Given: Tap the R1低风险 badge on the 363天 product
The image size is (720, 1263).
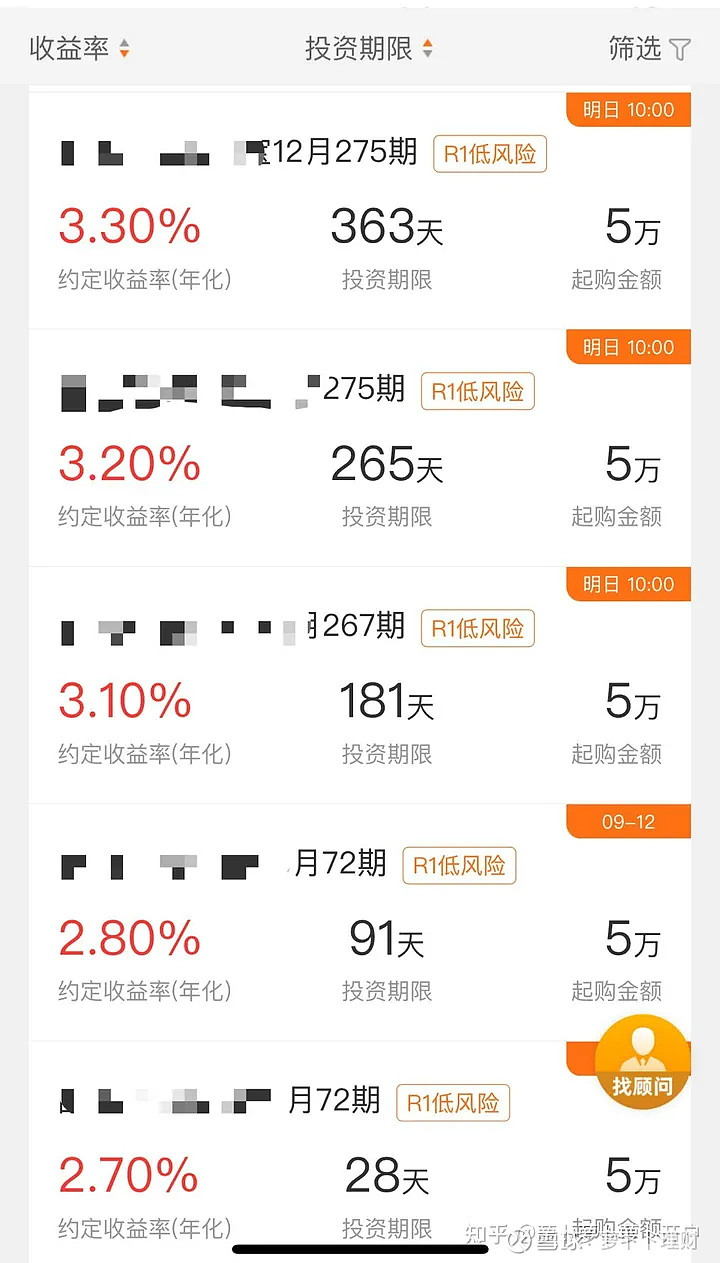Looking at the screenshot, I should click(x=489, y=154).
